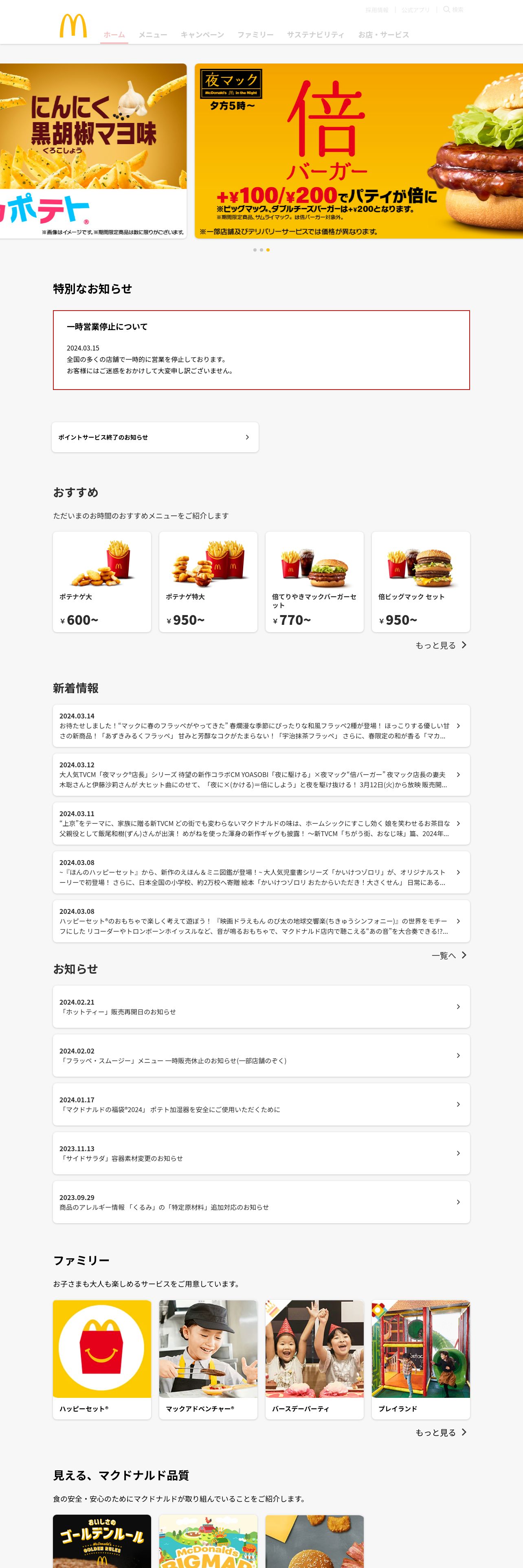
Task: Select the ポテナゲ大 product card
Action: point(102,582)
